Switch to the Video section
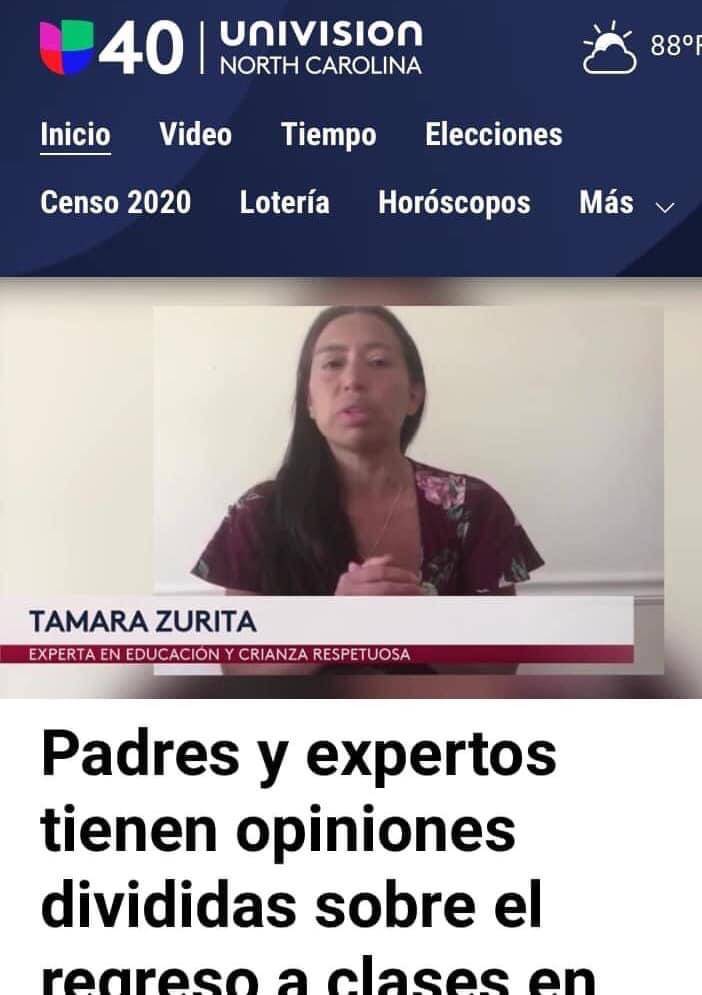This screenshot has height=995, width=702. [195, 135]
